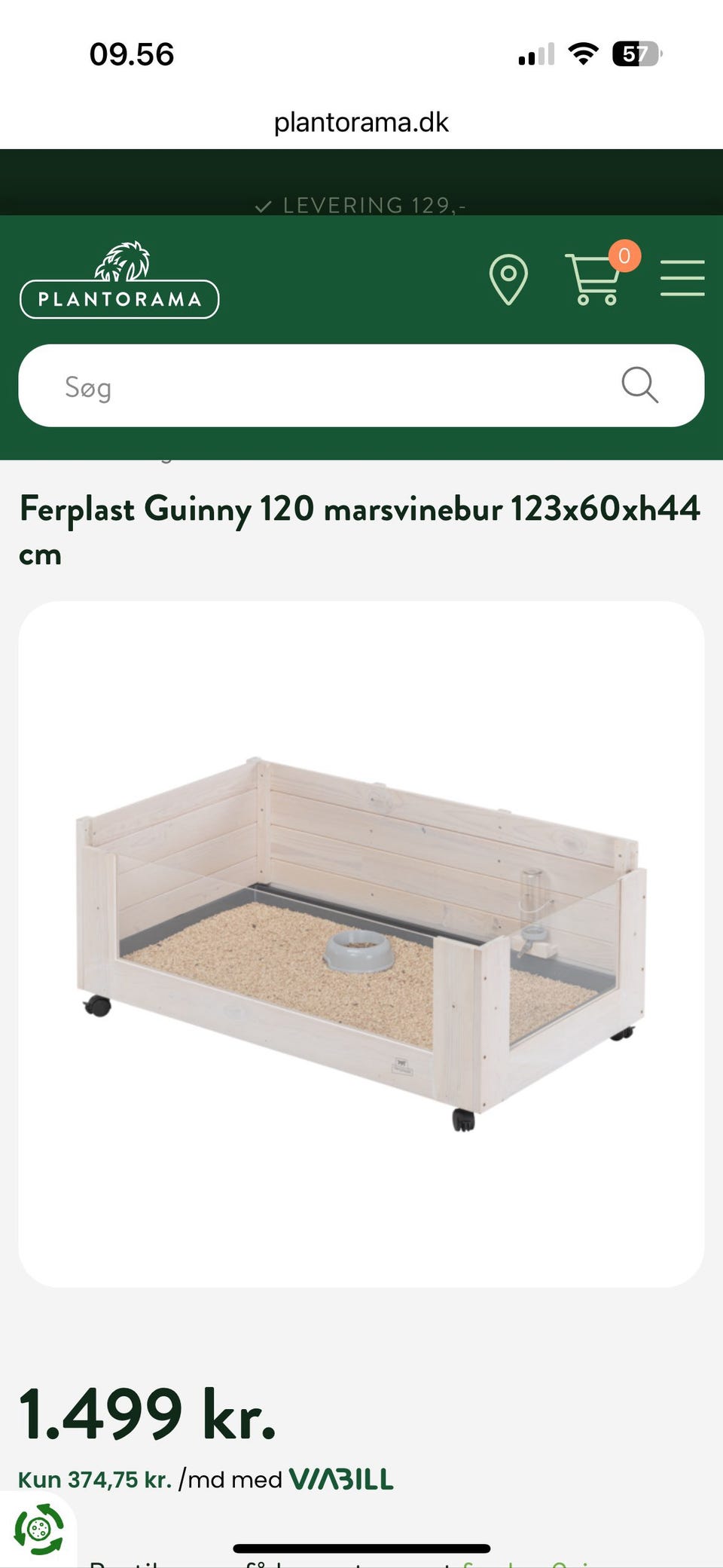Image resolution: width=723 pixels, height=1568 pixels.
Task: Click the search magnifier icon
Action: click(x=639, y=386)
